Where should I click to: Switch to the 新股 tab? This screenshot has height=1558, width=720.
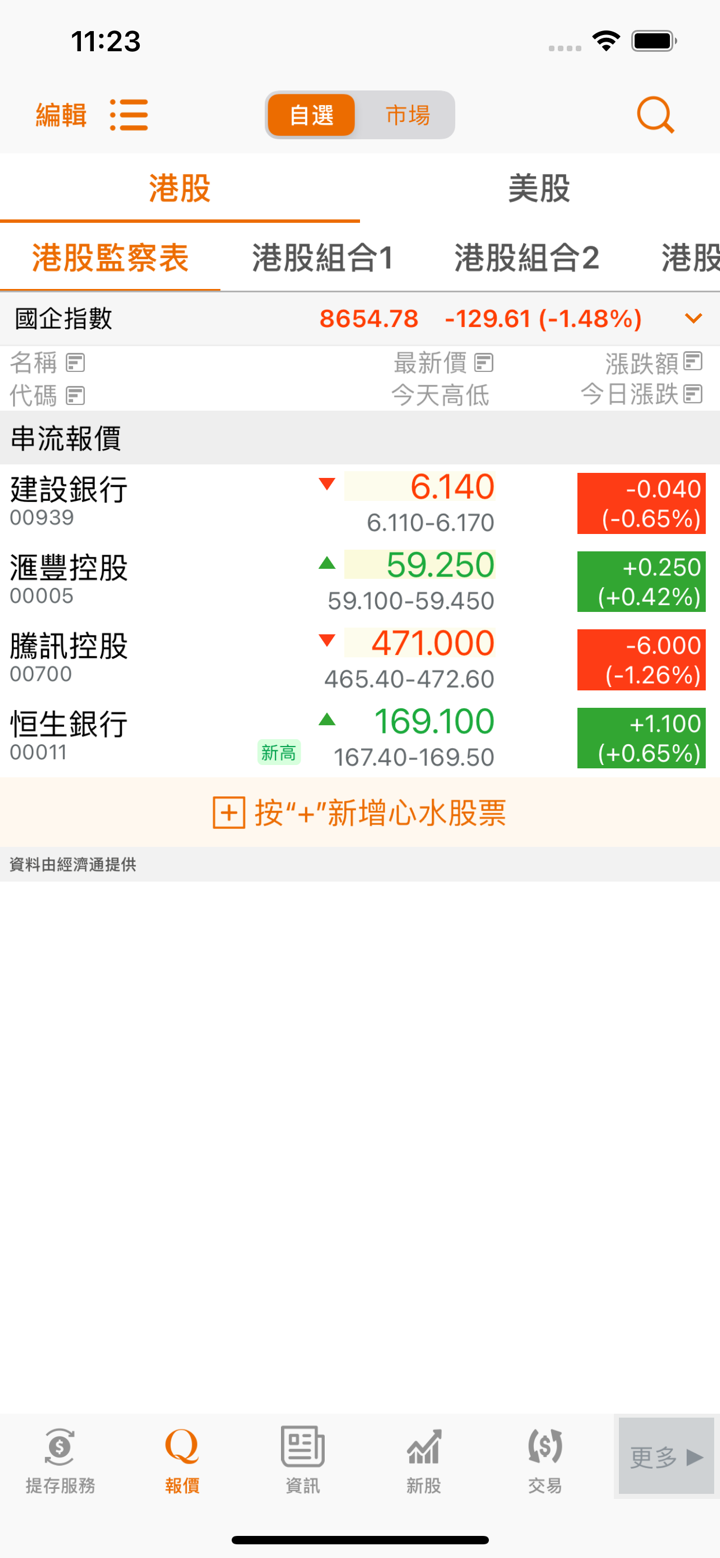(x=423, y=1460)
